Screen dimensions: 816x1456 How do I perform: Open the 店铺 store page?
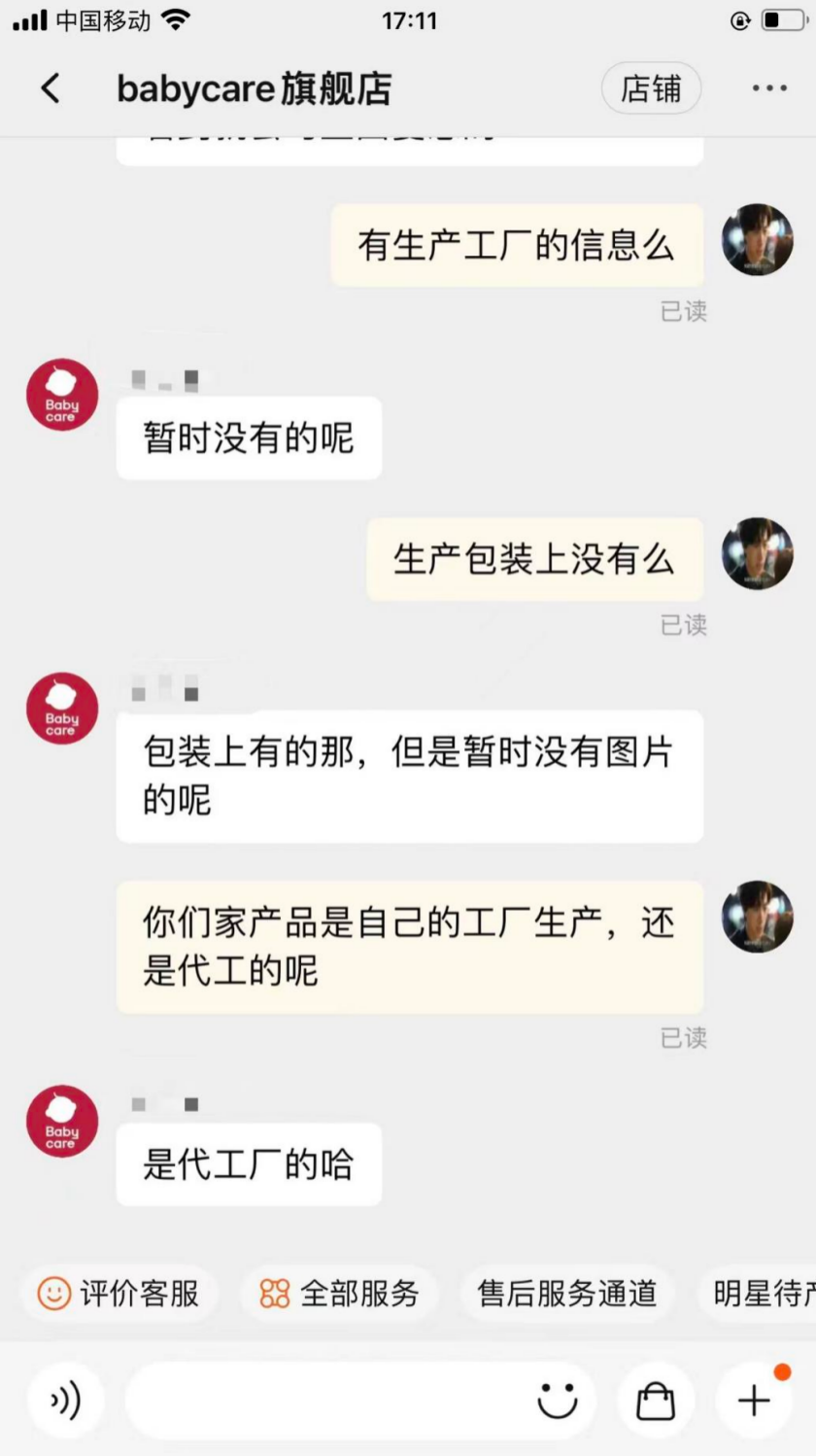tap(651, 88)
